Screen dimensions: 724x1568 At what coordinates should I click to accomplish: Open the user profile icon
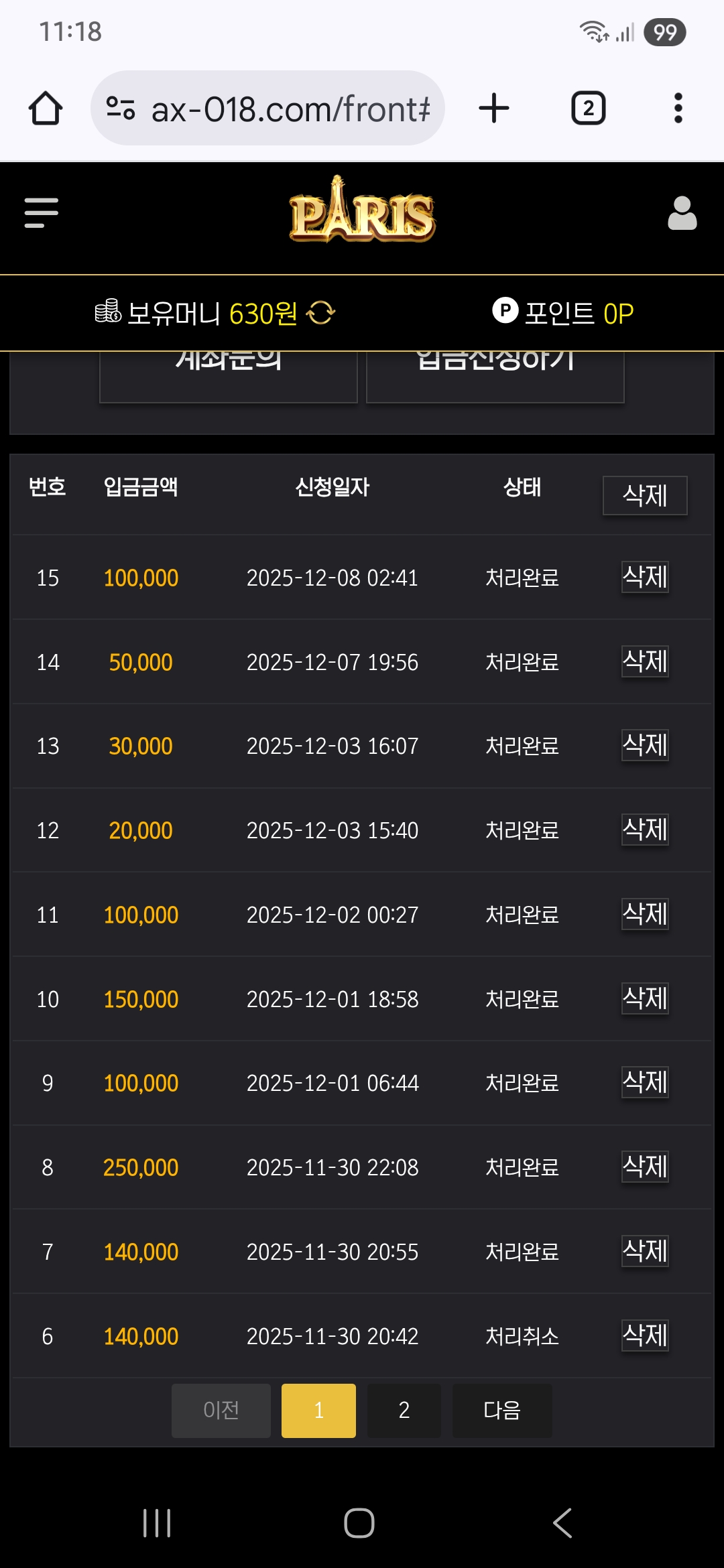point(682,213)
